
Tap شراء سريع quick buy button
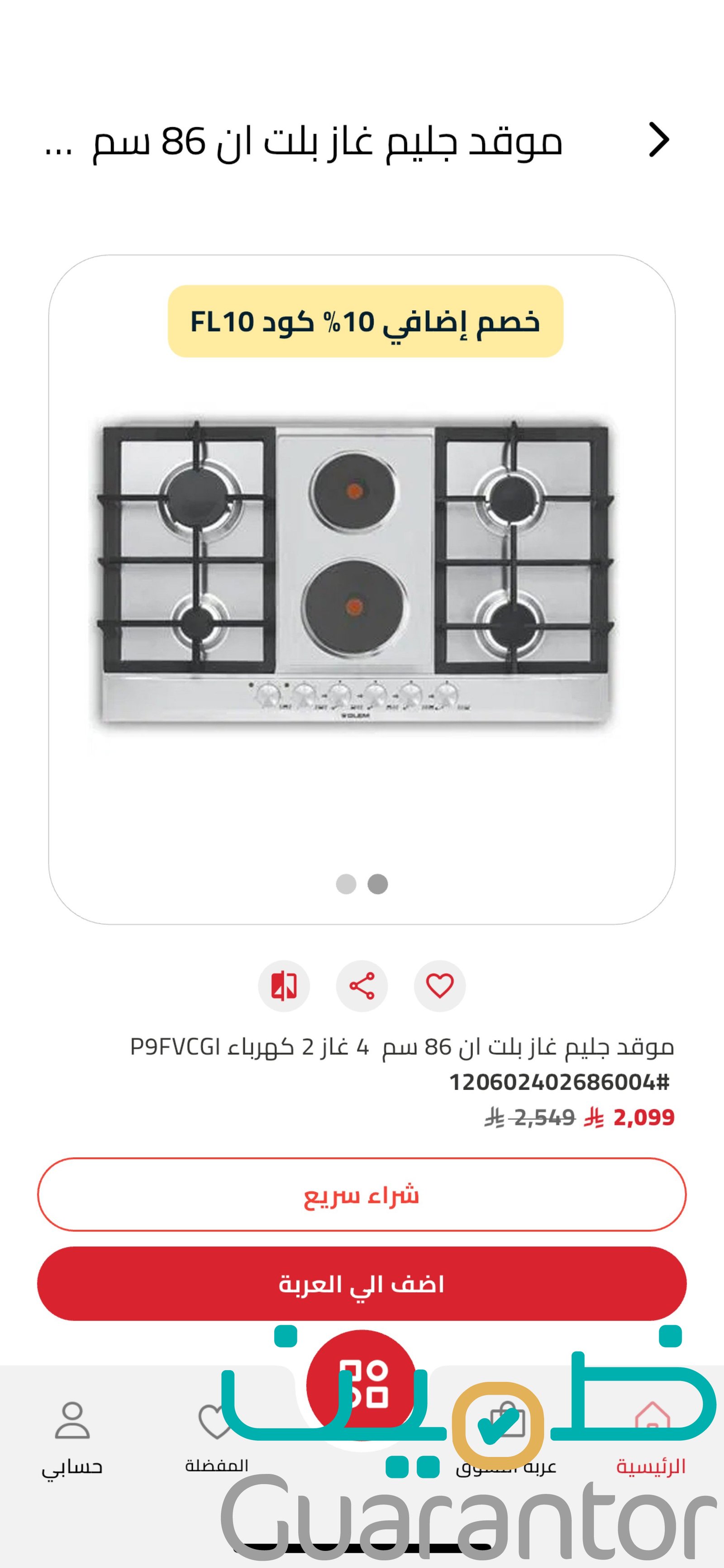click(x=362, y=1194)
